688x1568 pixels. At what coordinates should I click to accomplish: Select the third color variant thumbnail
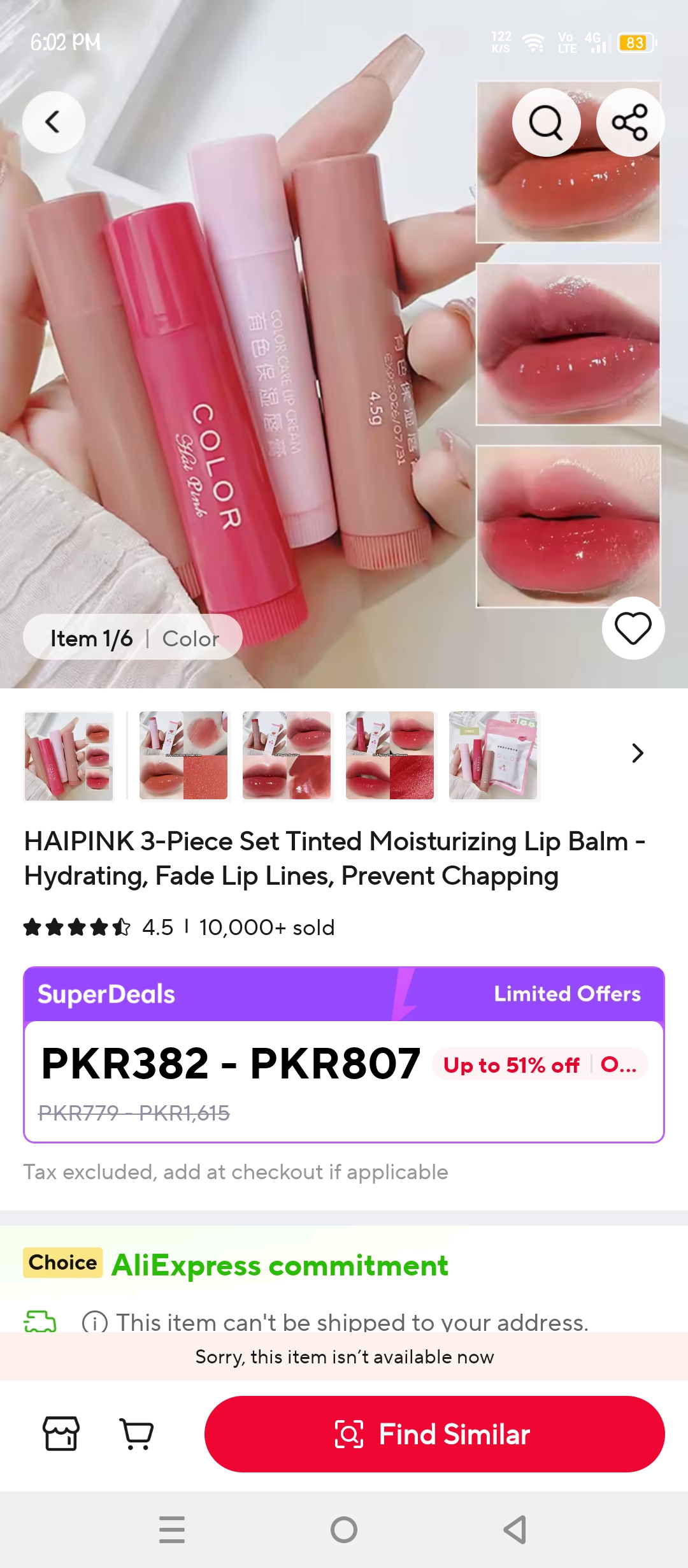[287, 755]
